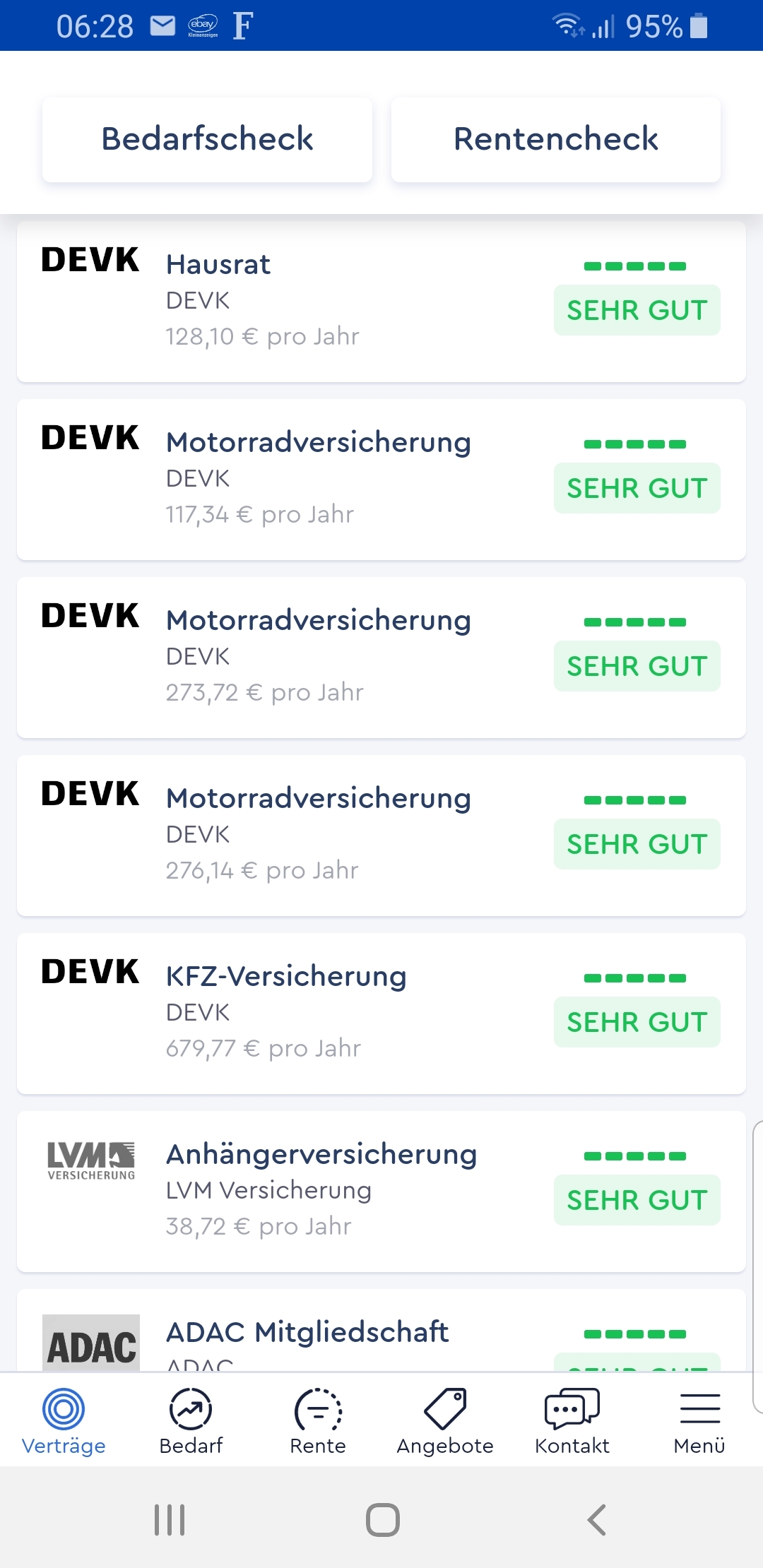763x1568 pixels.
Task: Tap the system back button
Action: [597, 1519]
